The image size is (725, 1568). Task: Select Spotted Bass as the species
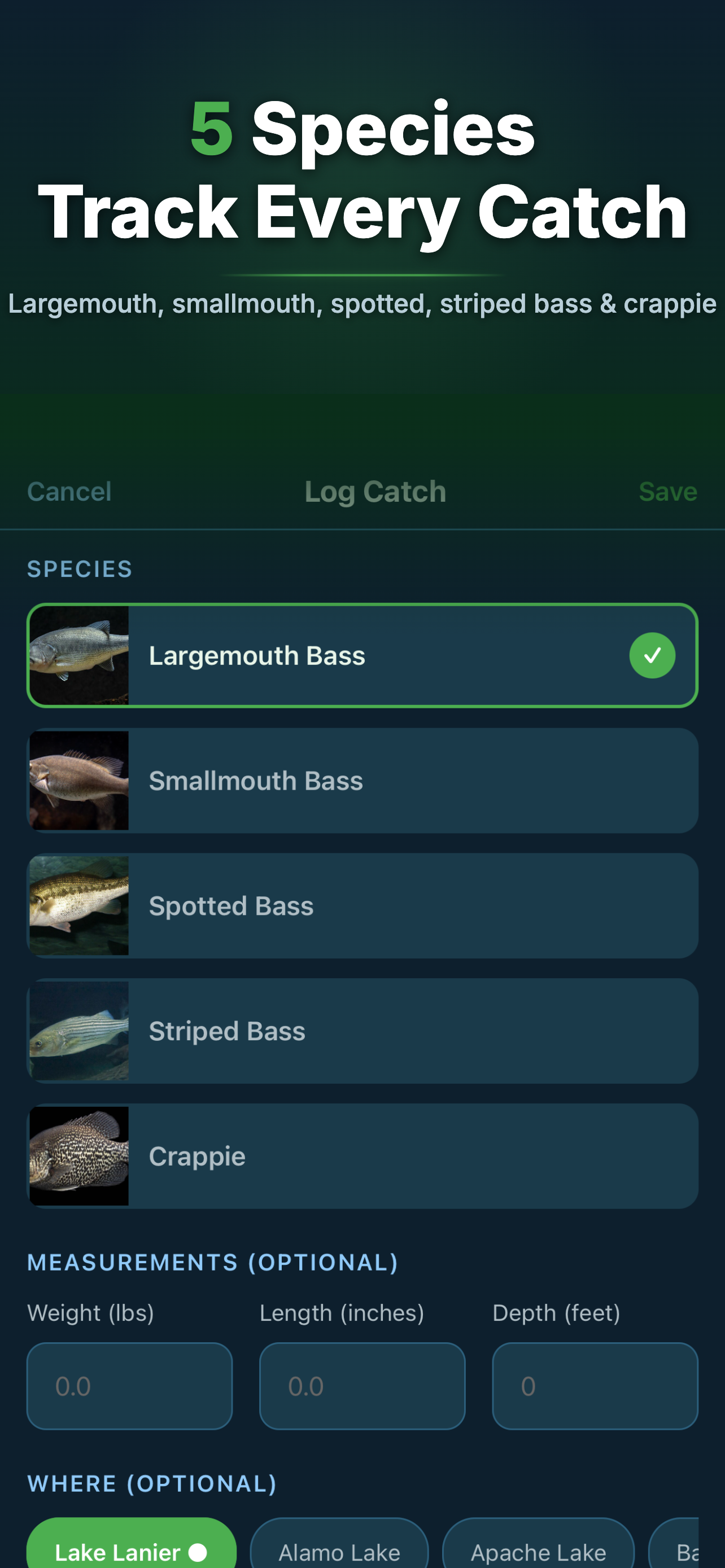(363, 906)
